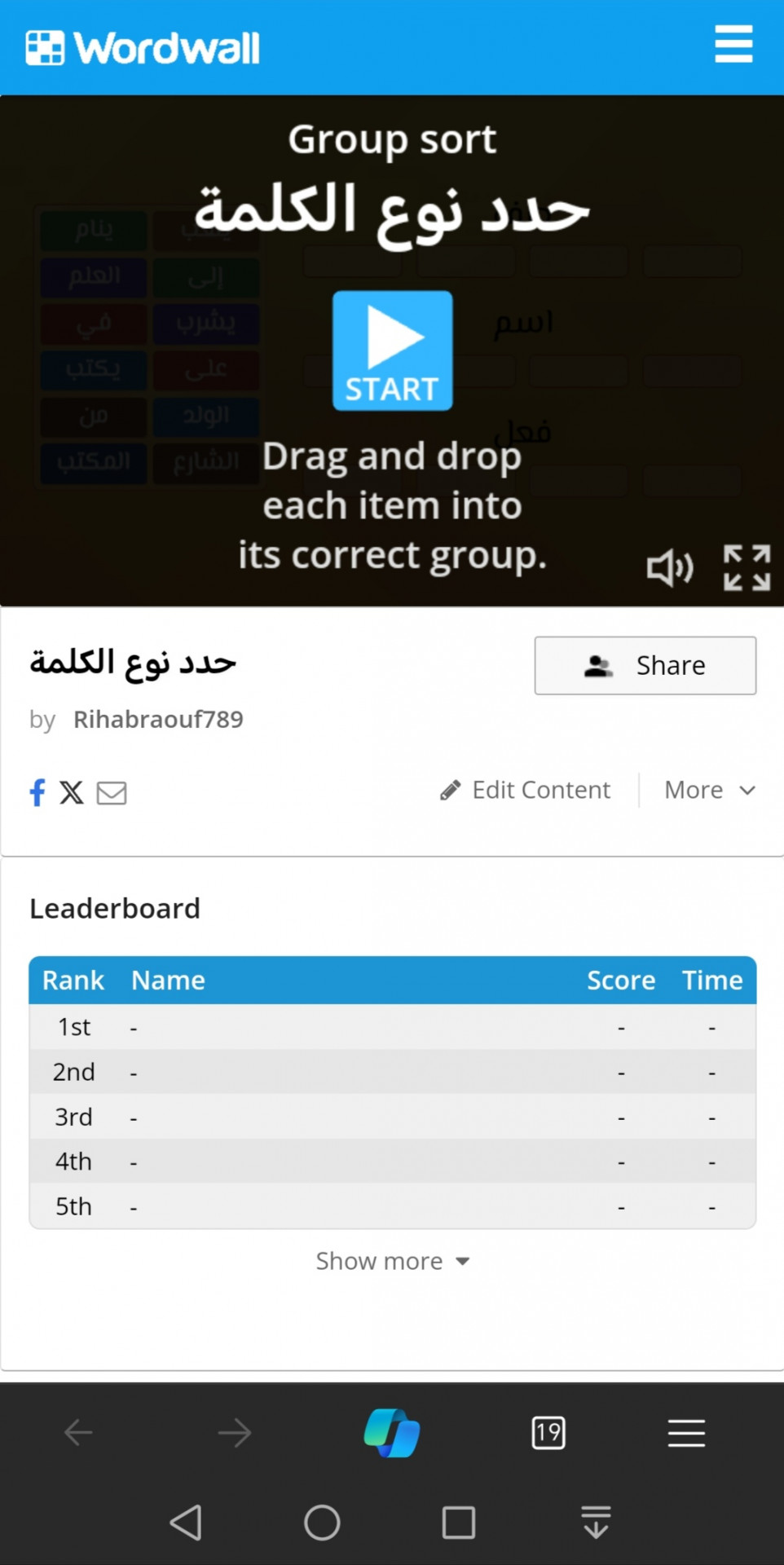
Task: Share the activity on X
Action: click(72, 792)
